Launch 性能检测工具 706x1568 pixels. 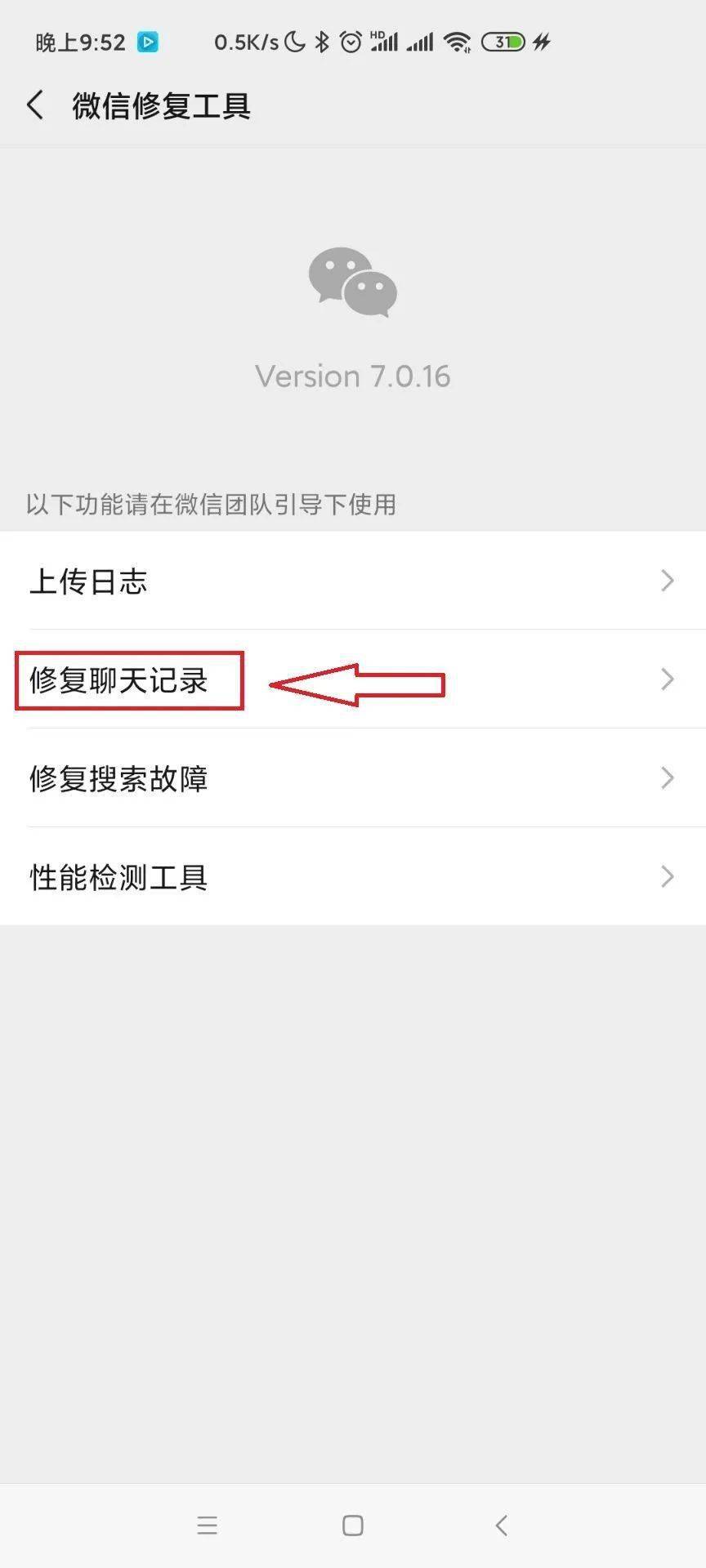(353, 876)
